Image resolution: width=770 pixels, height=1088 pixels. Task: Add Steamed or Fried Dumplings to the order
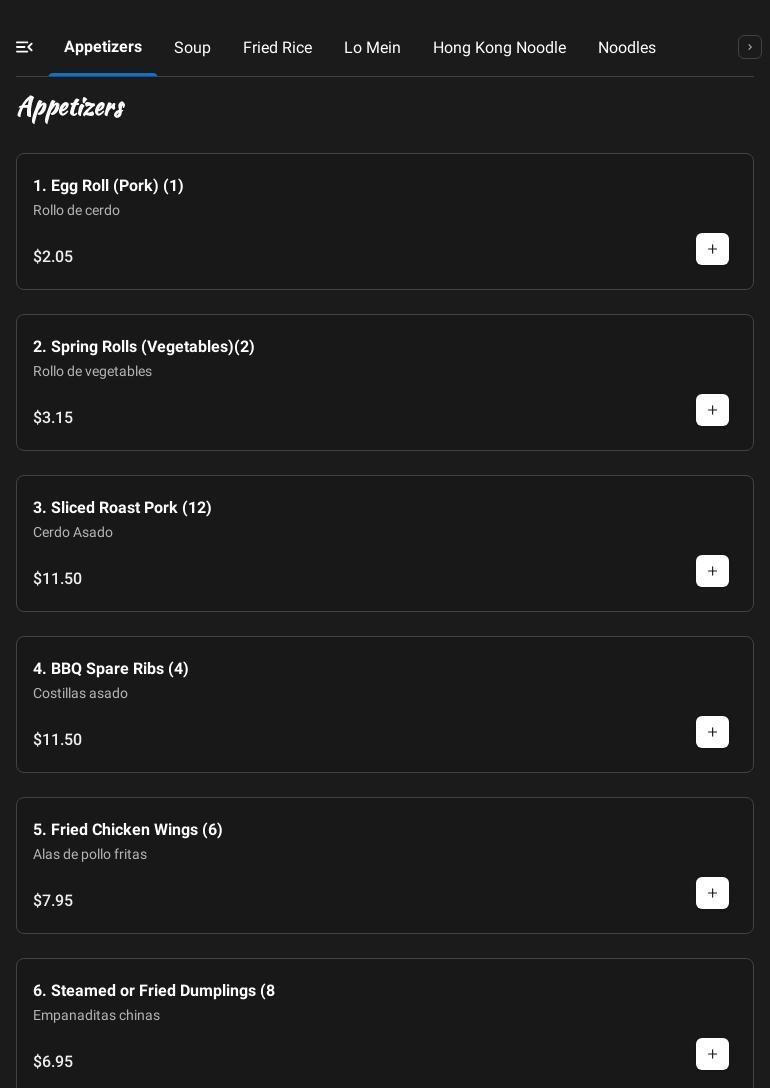tap(712, 1054)
